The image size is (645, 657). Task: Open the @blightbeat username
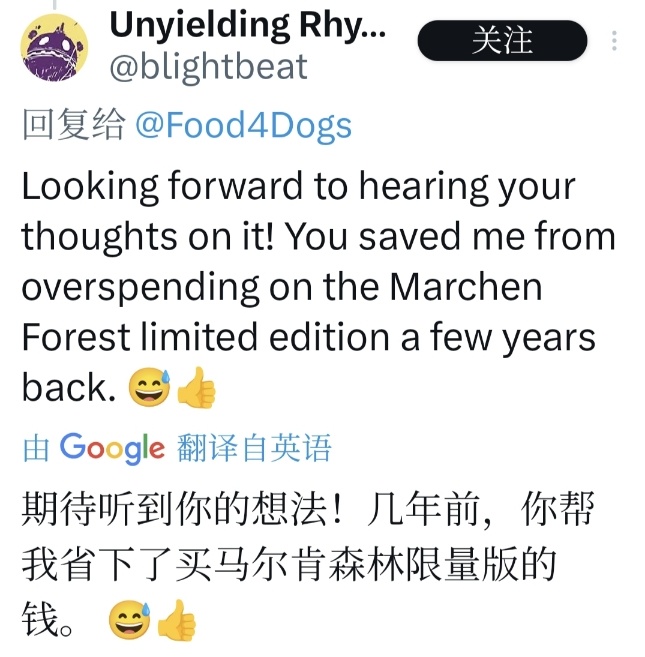point(208,66)
